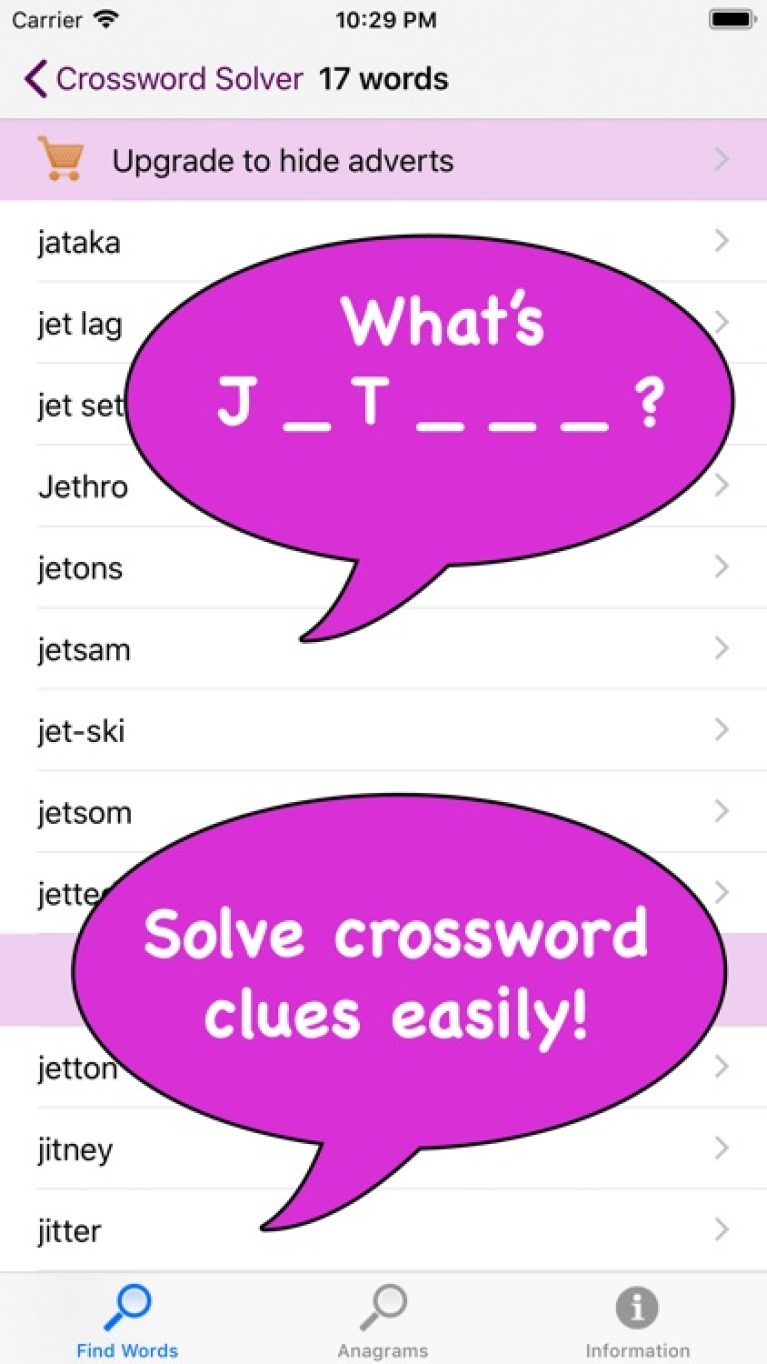The width and height of the screenshot is (767, 1364).
Task: Select the jet-ski result entry
Action: tap(80, 731)
